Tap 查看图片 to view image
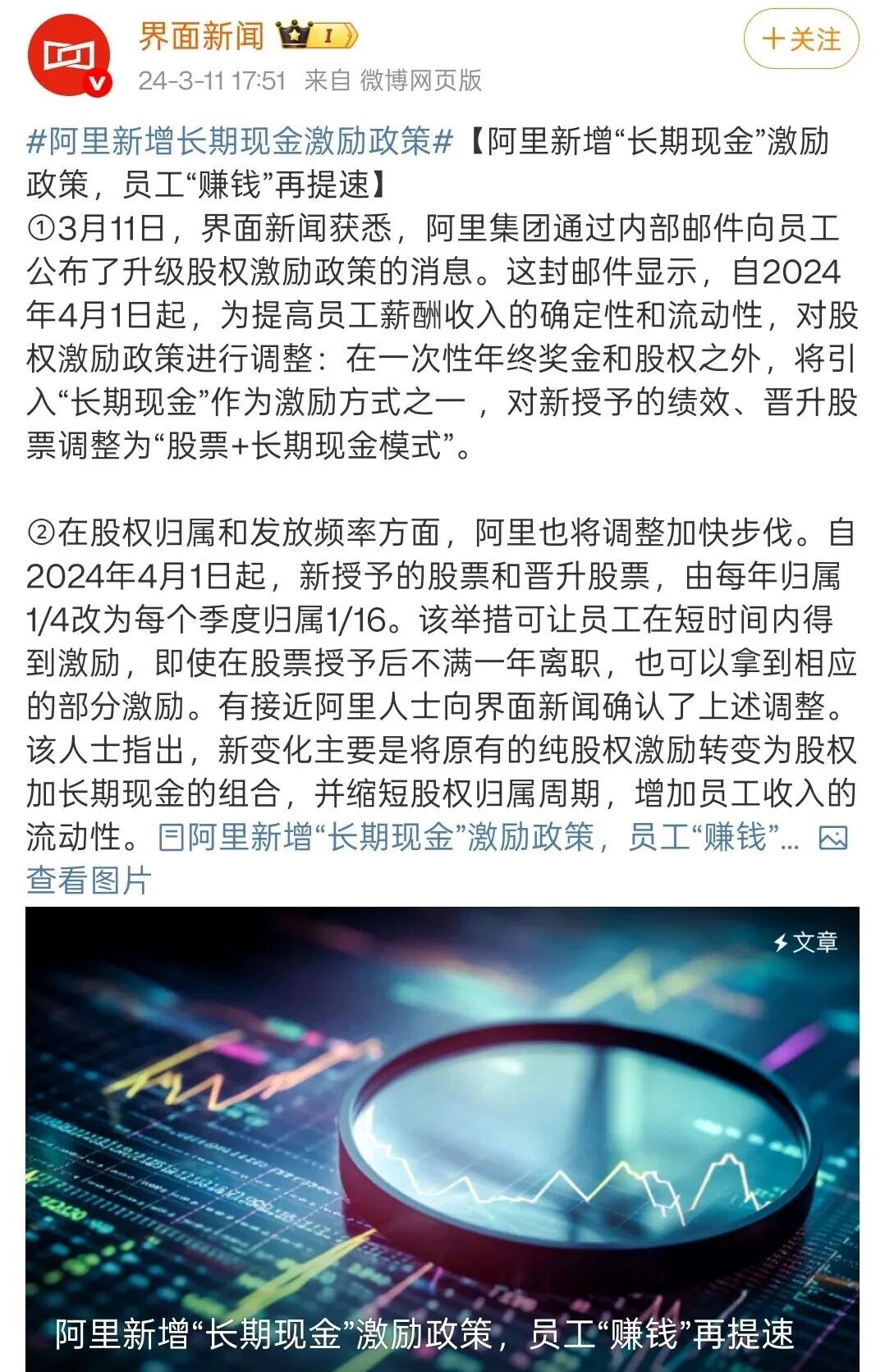The width and height of the screenshot is (885, 1372). coord(89,880)
